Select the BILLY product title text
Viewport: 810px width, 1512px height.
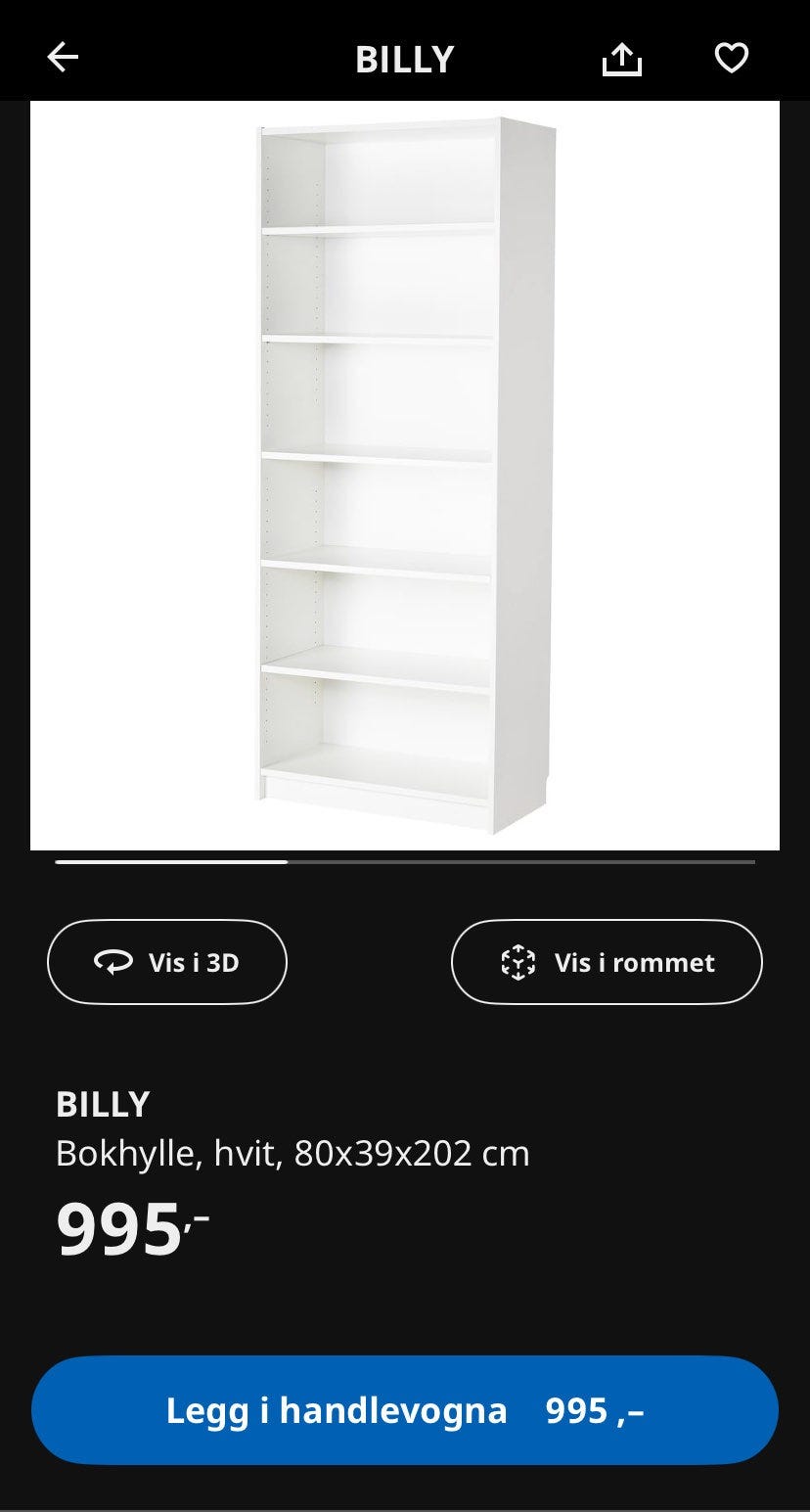point(103,1103)
